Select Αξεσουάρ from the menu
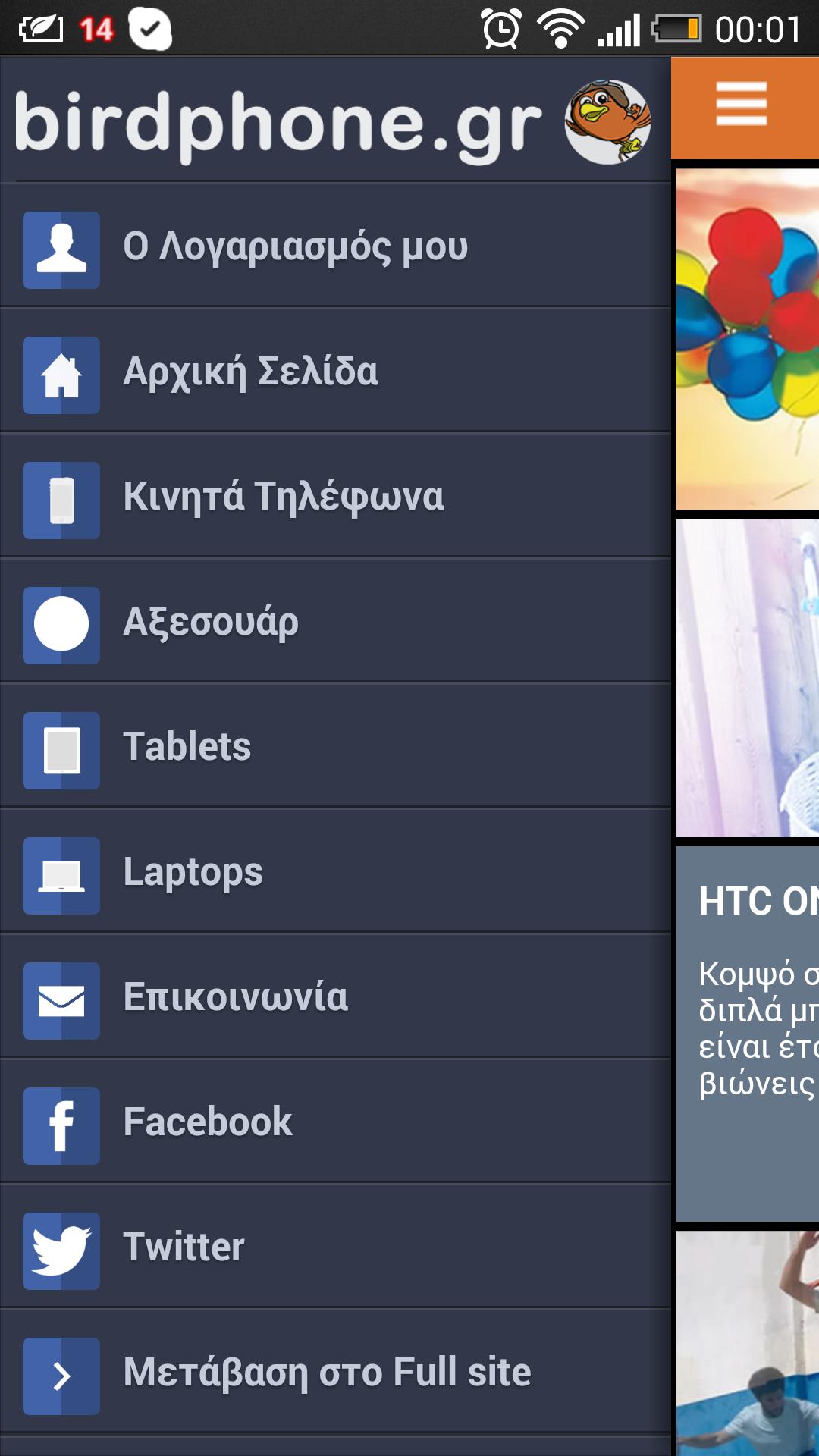Image resolution: width=819 pixels, height=1456 pixels. (x=334, y=623)
